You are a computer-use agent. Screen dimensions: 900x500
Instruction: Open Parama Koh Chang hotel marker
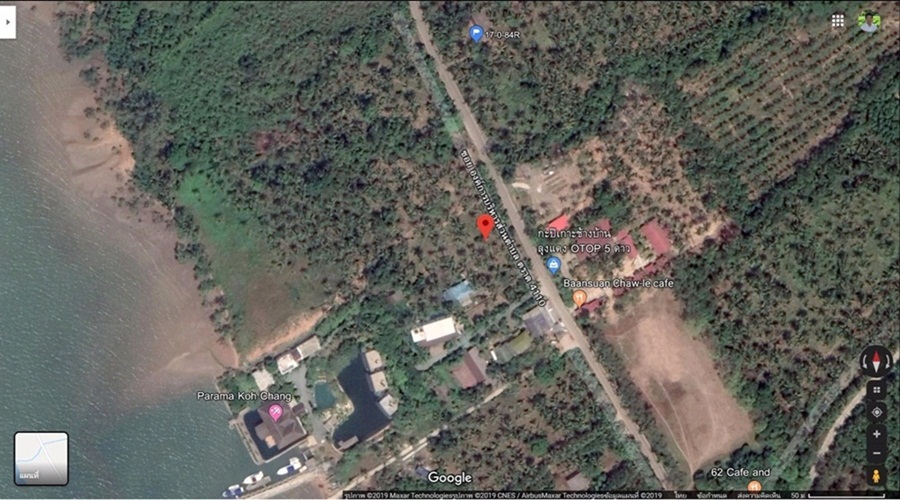tap(275, 412)
